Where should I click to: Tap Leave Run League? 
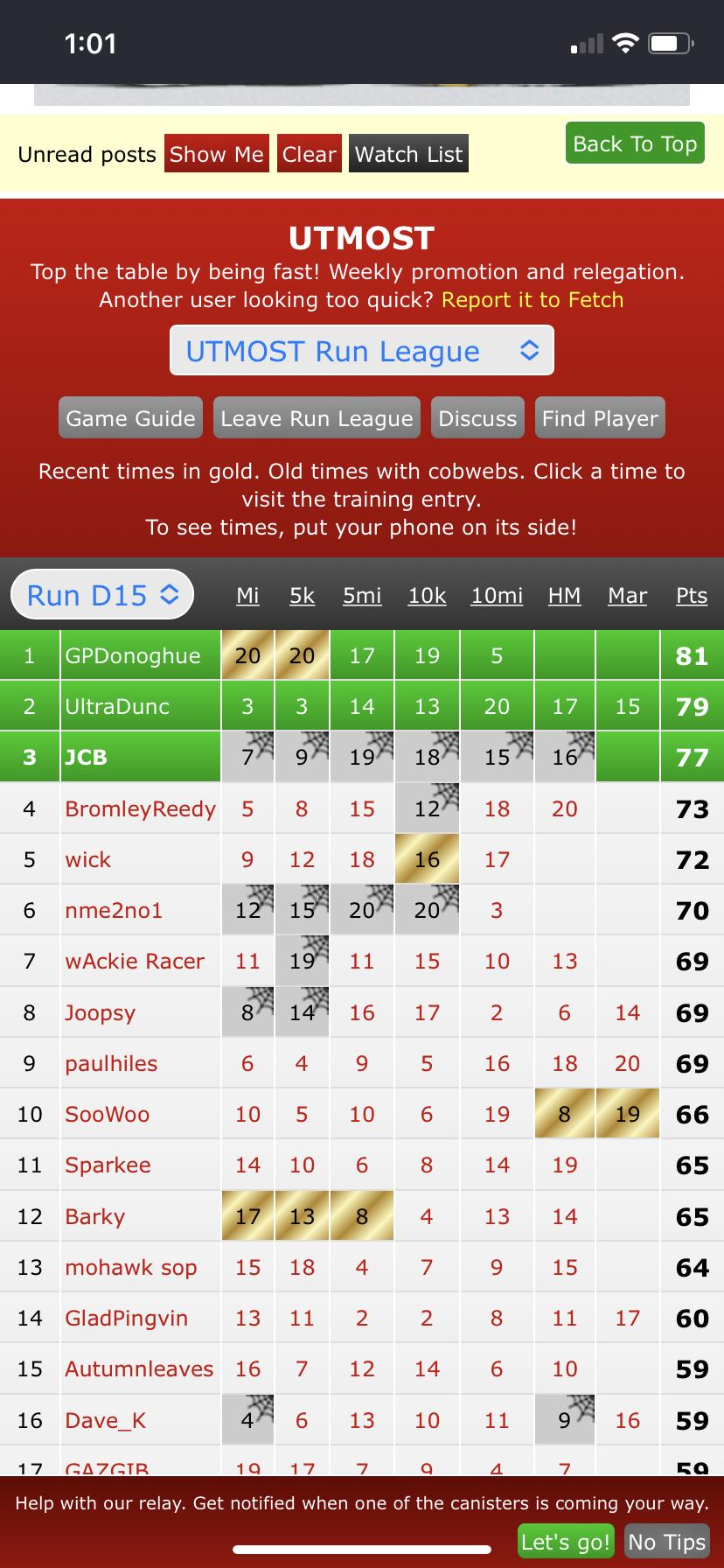coord(317,418)
